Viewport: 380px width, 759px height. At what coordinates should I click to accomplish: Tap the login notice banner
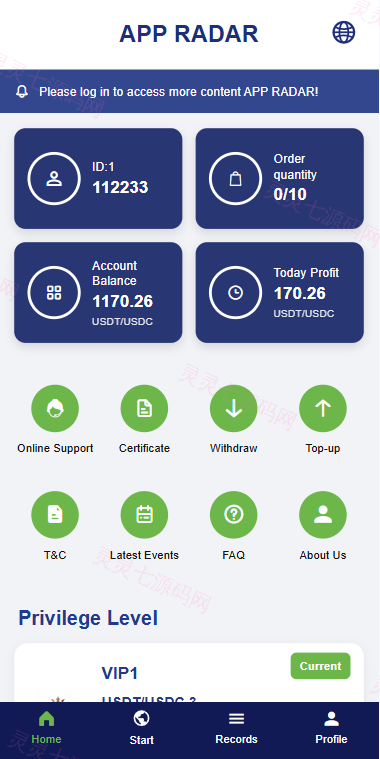coord(189,91)
